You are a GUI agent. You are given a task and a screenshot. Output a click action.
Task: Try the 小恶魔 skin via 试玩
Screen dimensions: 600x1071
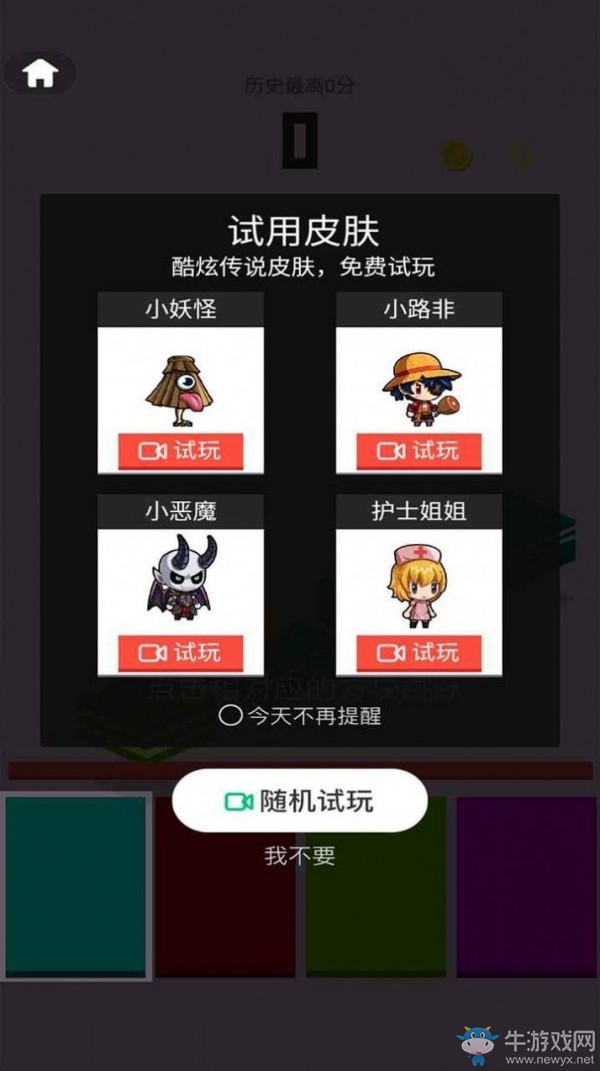click(x=180, y=653)
